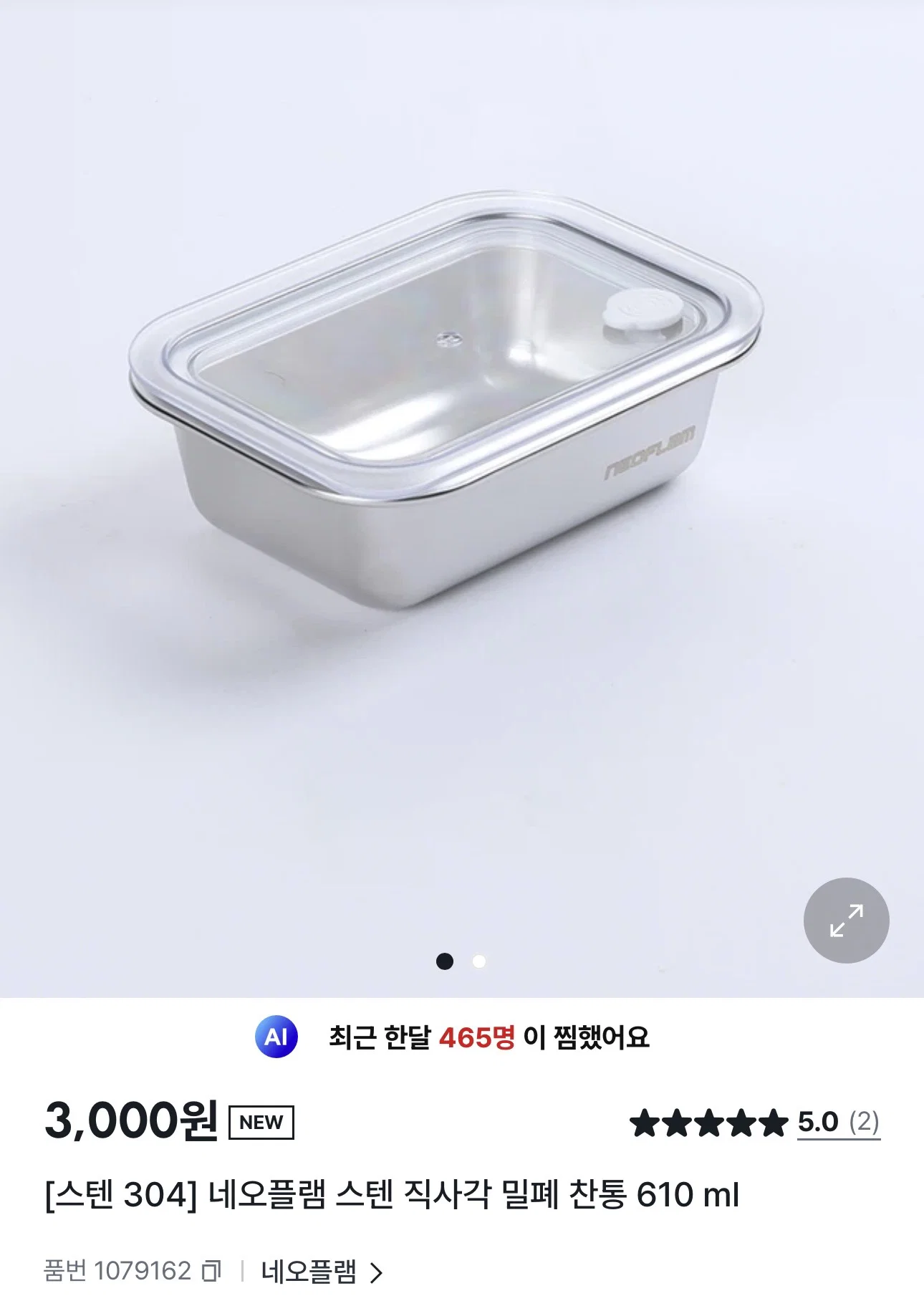Copy the product number 1079162
The width and height of the screenshot is (924, 1311).
(x=211, y=1272)
